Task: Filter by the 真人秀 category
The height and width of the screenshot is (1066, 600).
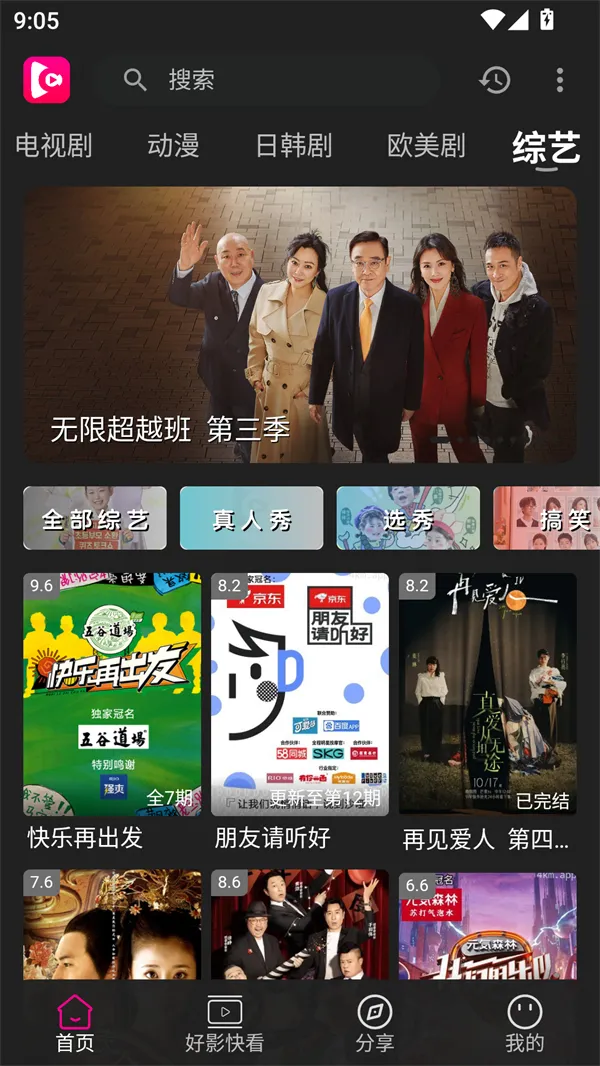Action: (251, 518)
